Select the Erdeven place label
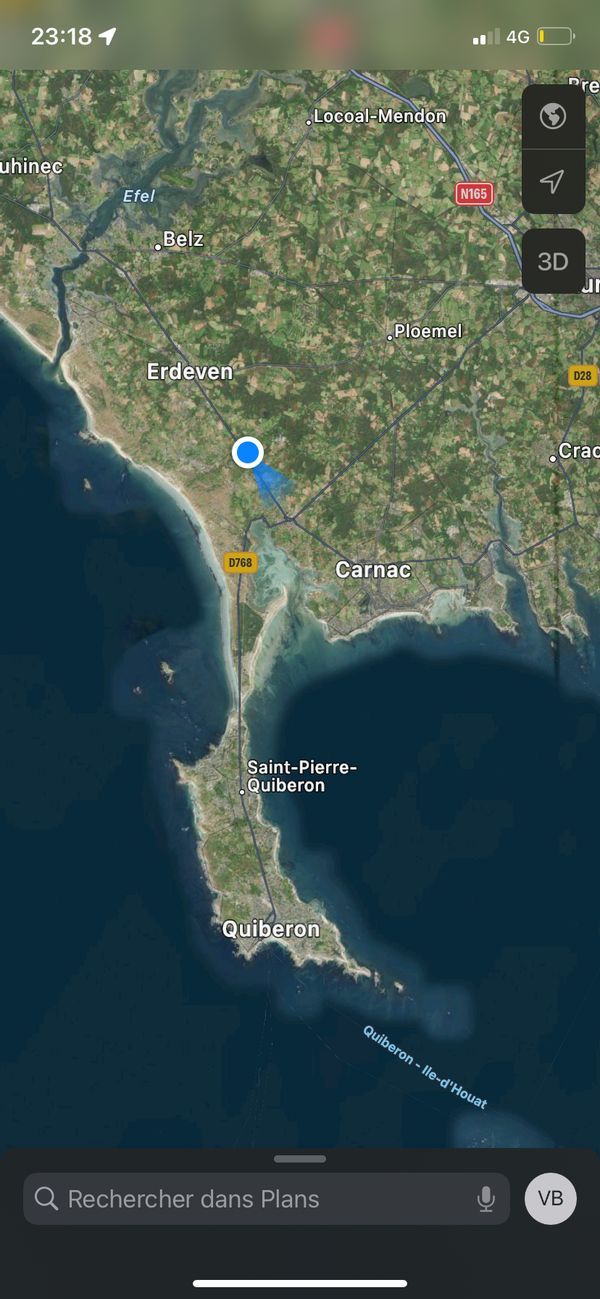The width and height of the screenshot is (600, 1299). point(190,372)
